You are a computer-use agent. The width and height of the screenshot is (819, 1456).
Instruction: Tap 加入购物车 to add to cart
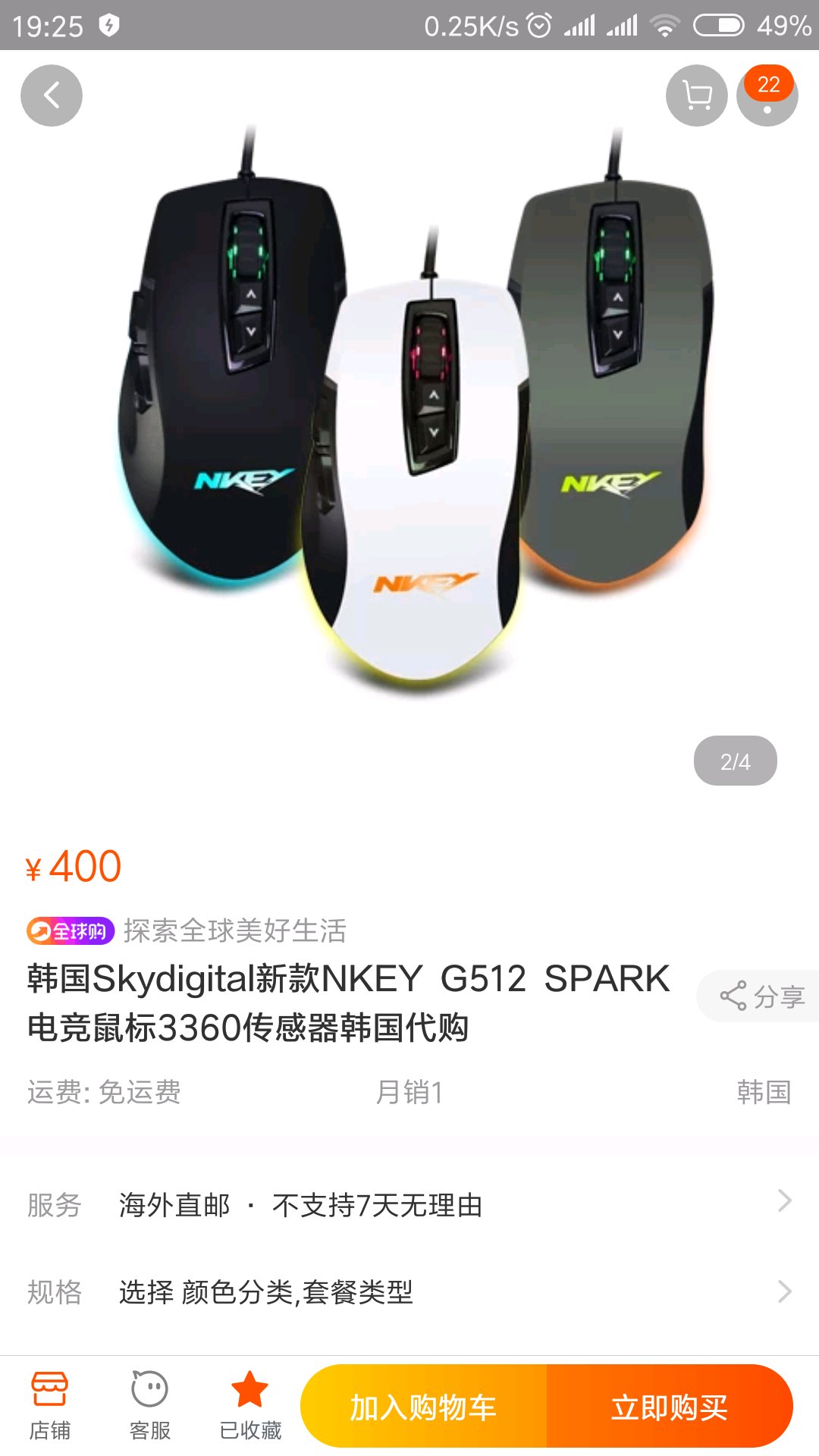[423, 1407]
